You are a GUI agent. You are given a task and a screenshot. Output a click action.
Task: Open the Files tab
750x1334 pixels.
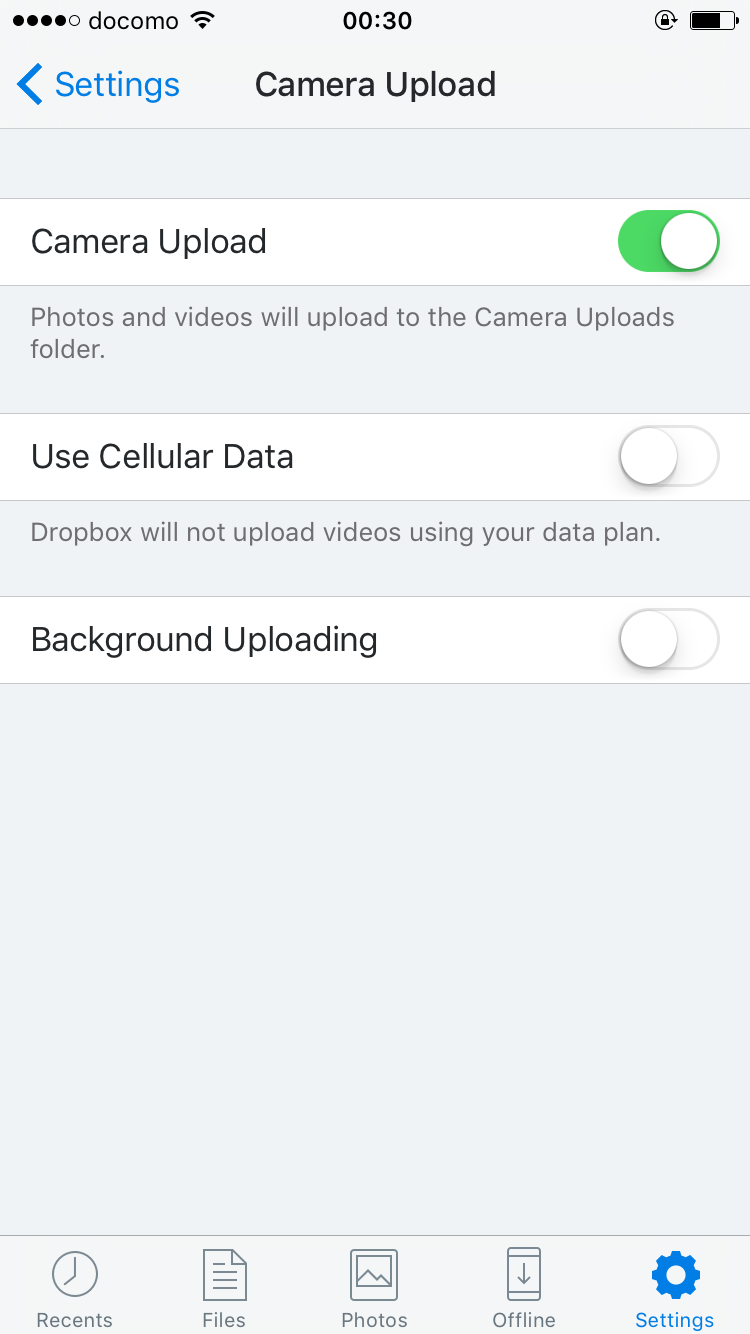click(x=224, y=1289)
